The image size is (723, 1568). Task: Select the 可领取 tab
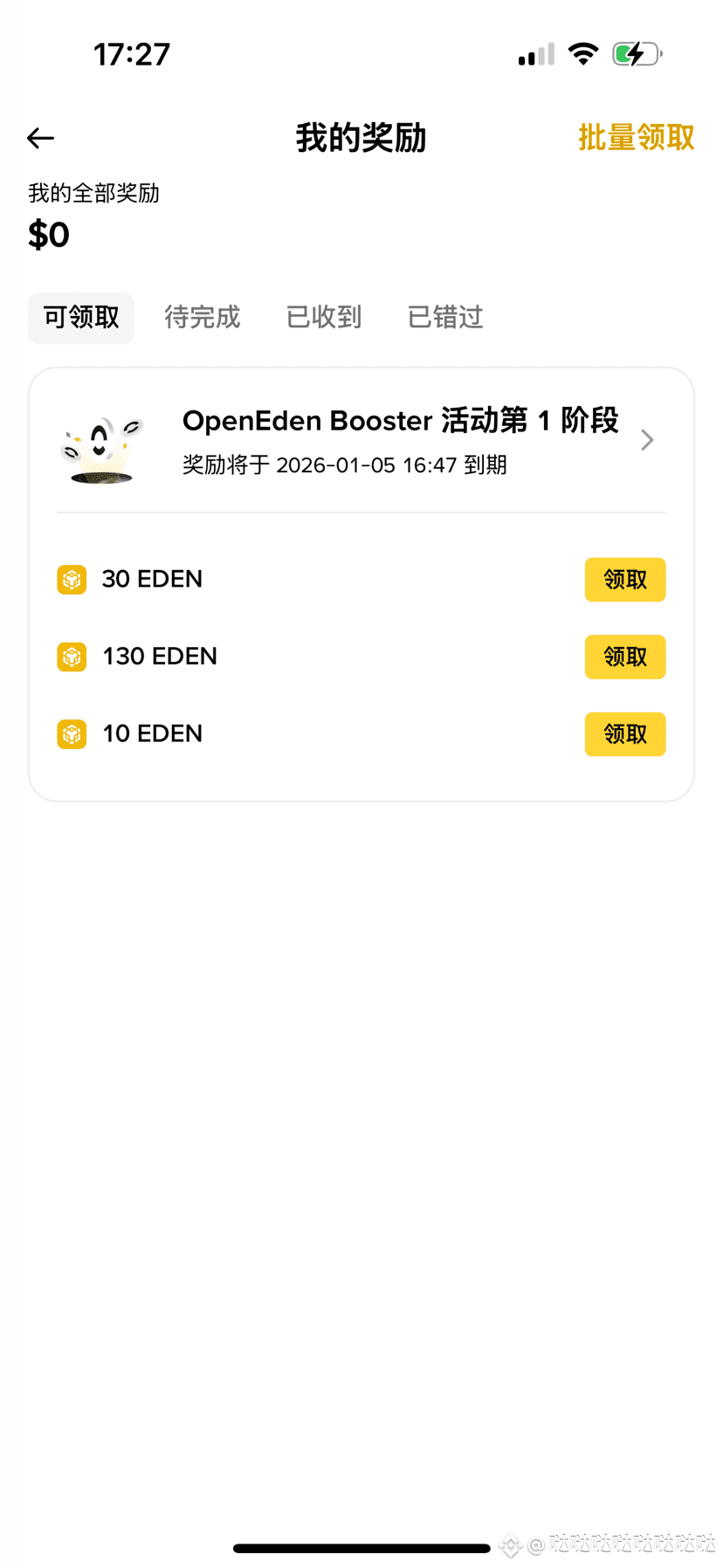81,318
